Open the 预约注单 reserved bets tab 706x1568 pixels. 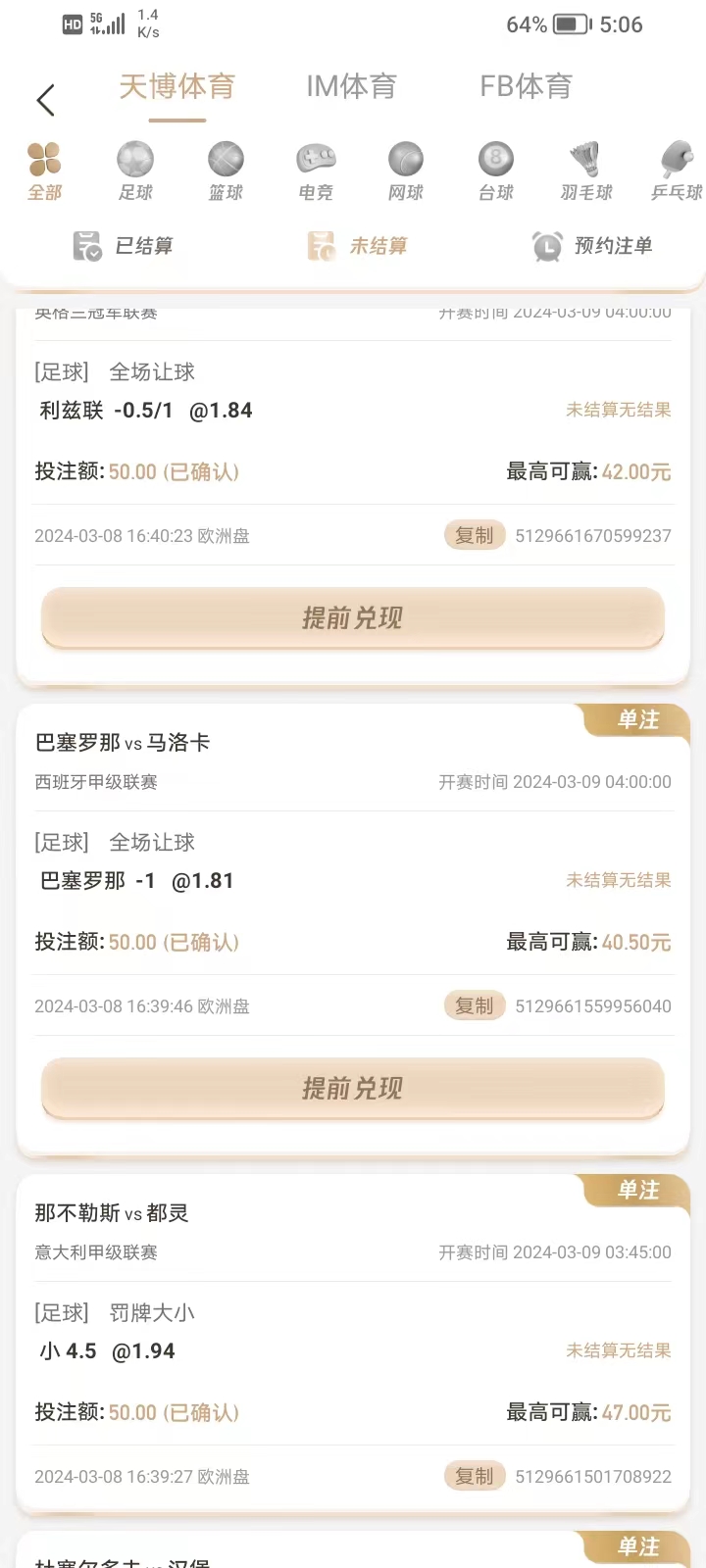pyautogui.click(x=592, y=246)
